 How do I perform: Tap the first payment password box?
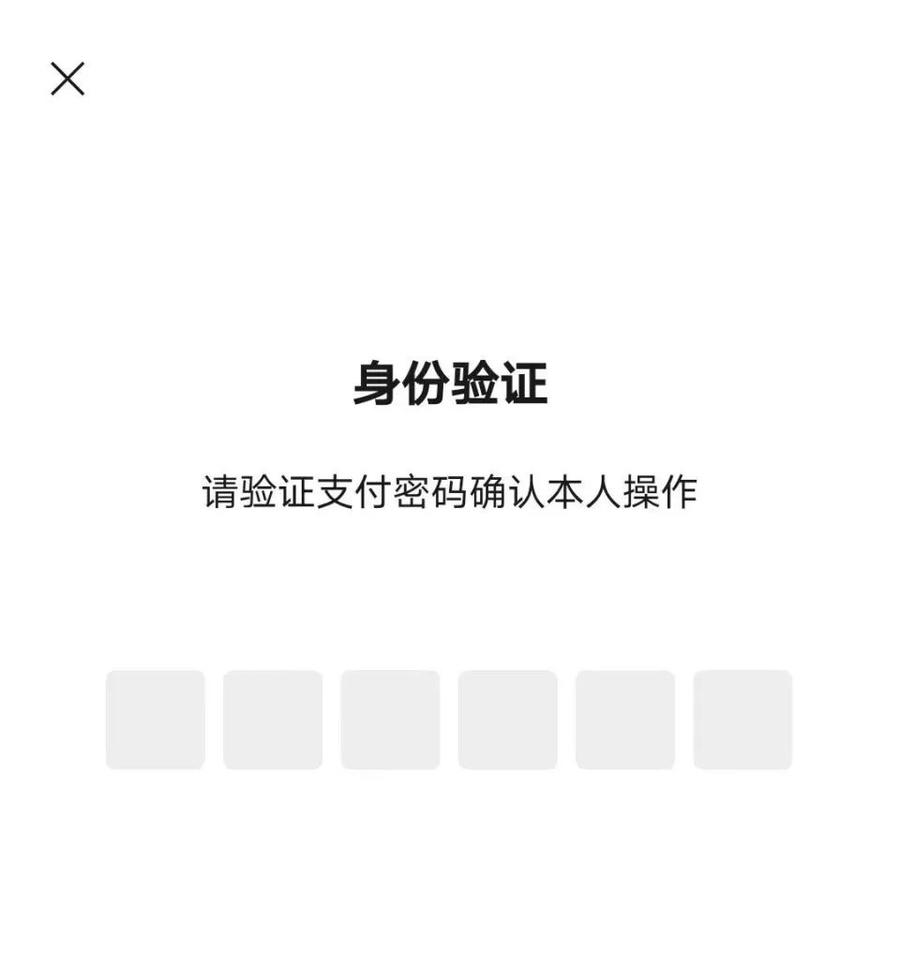155,720
